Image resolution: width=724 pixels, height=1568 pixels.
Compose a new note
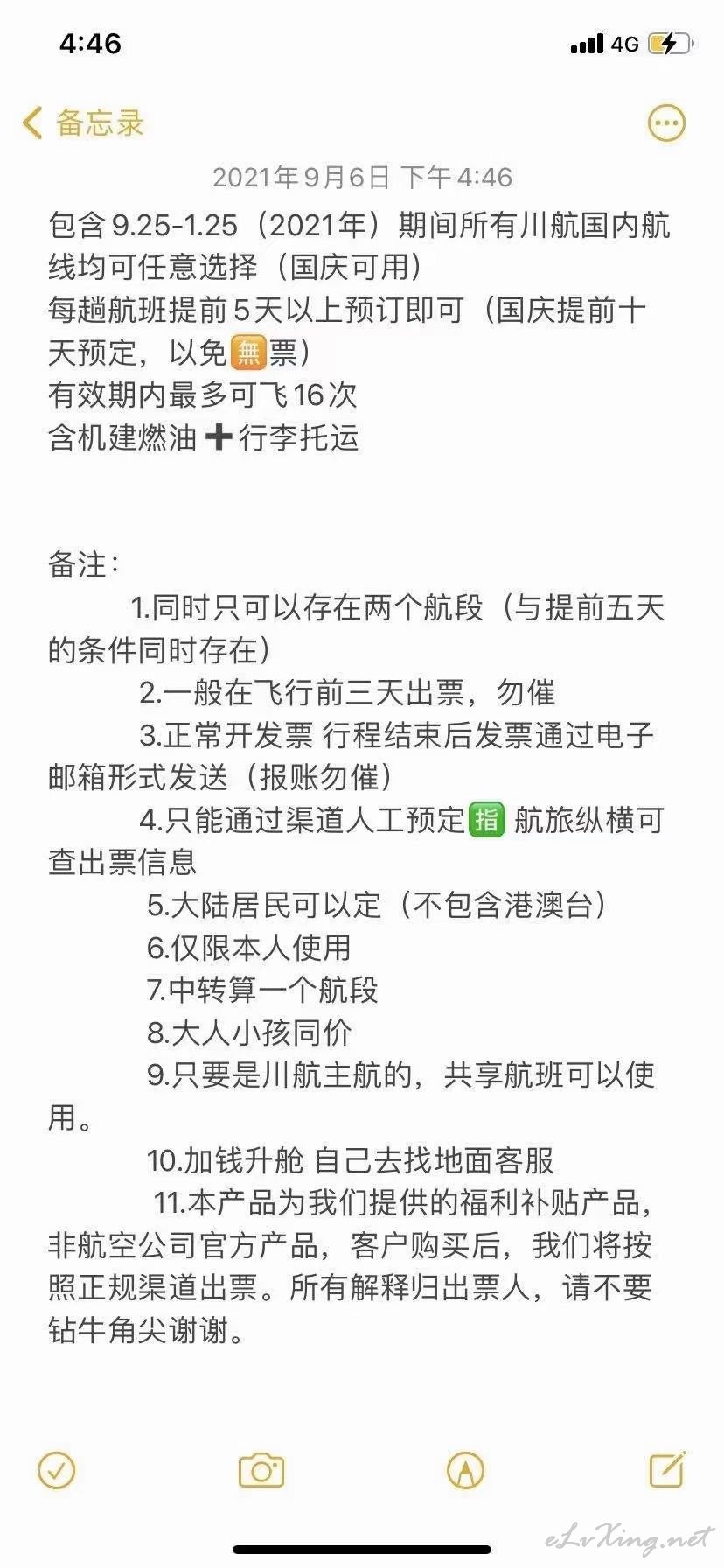pyautogui.click(x=667, y=1470)
